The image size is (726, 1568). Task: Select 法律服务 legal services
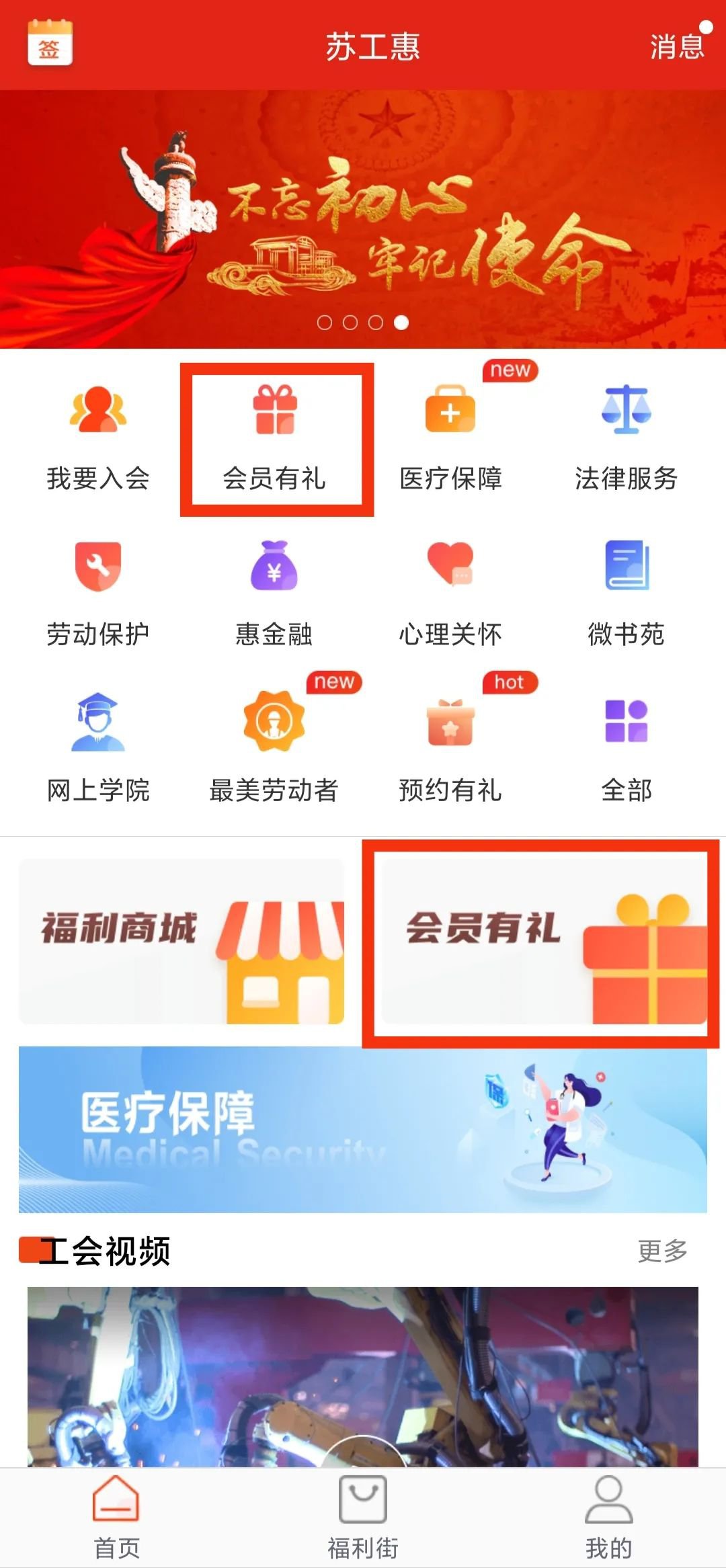point(626,438)
